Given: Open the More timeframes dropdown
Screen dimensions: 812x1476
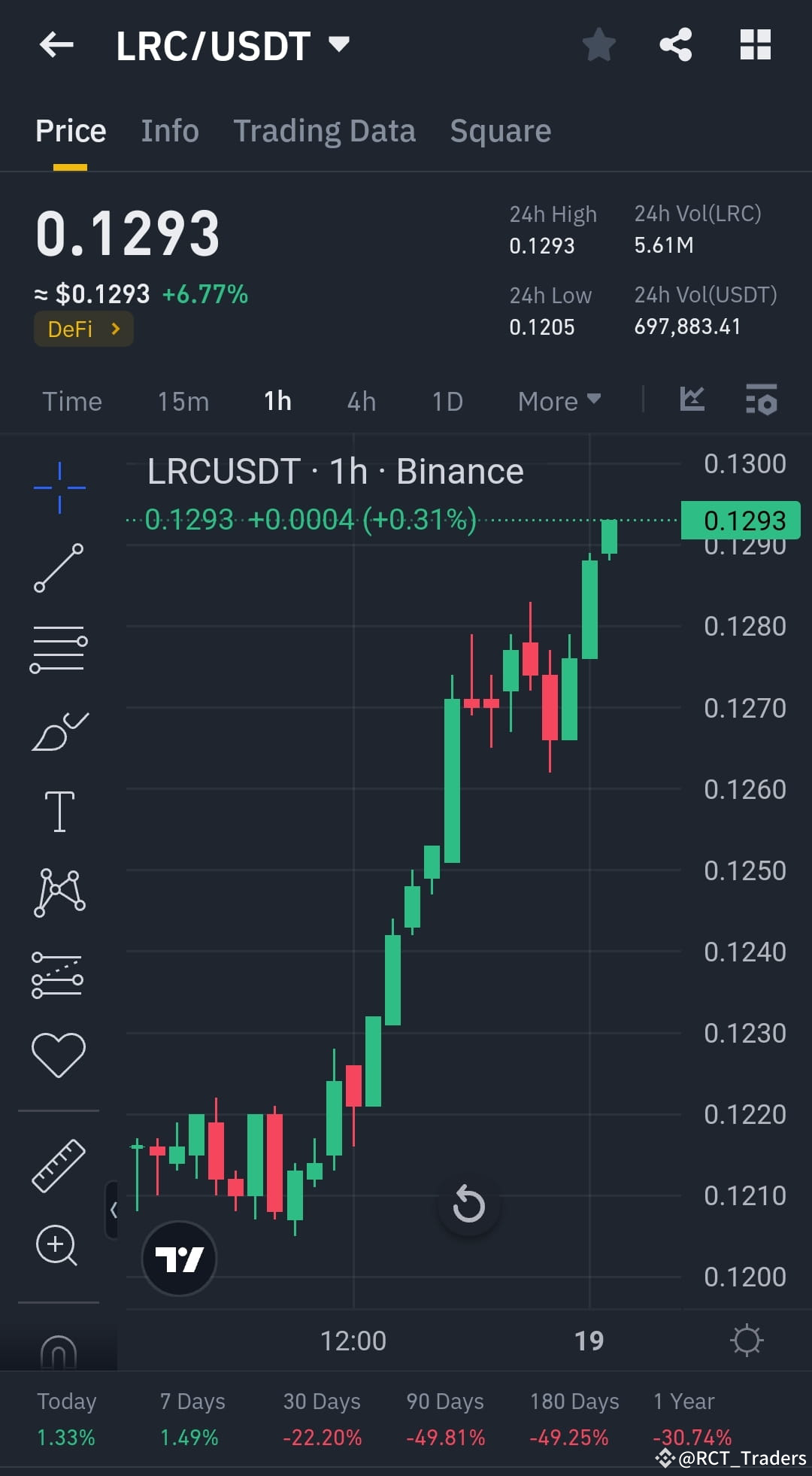Looking at the screenshot, I should tap(557, 401).
